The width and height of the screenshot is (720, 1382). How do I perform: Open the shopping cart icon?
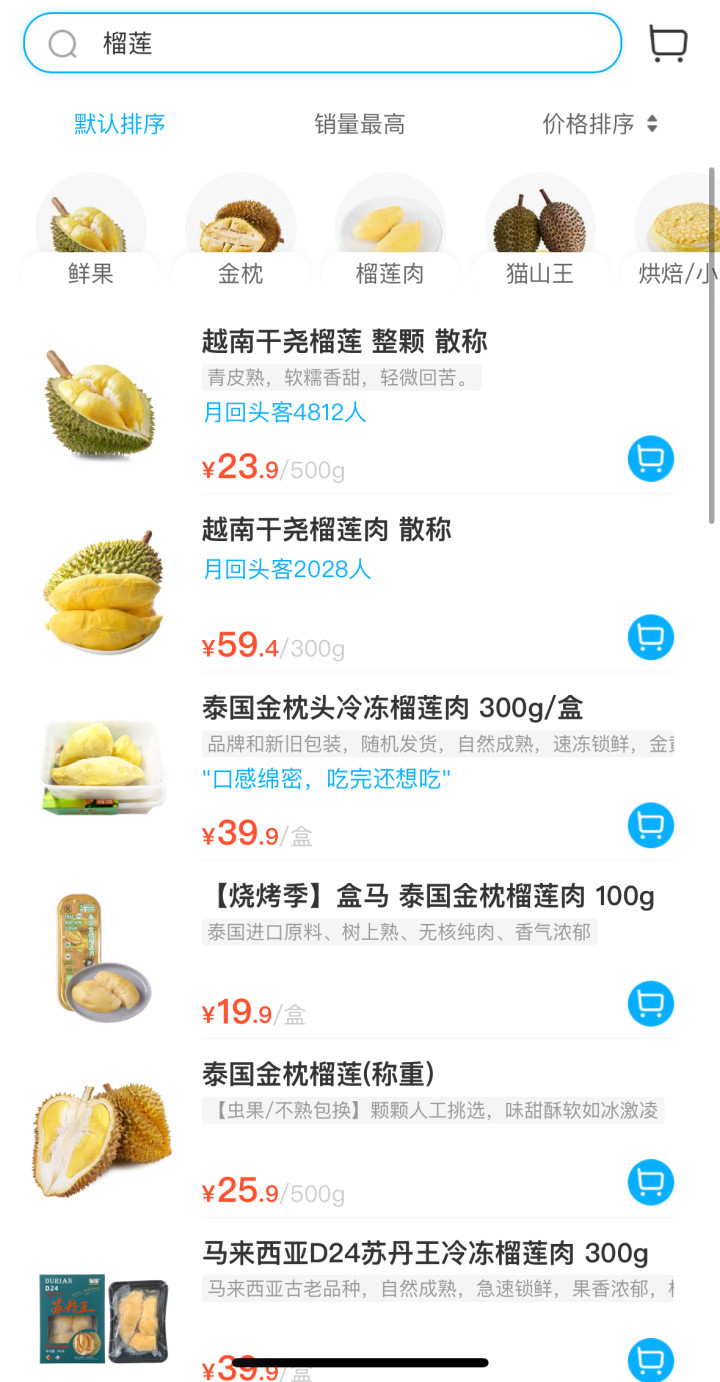667,44
